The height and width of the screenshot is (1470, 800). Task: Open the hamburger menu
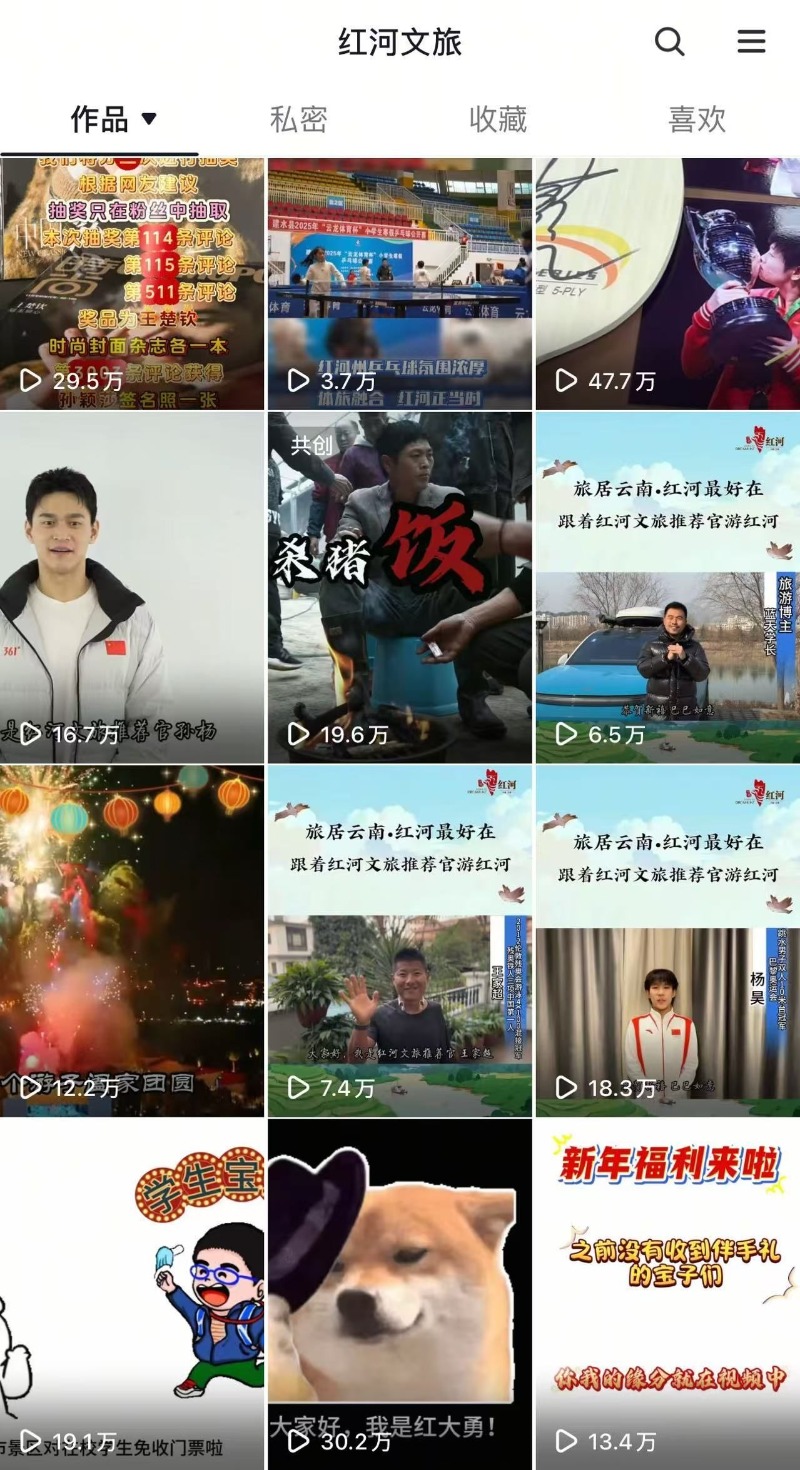(751, 42)
